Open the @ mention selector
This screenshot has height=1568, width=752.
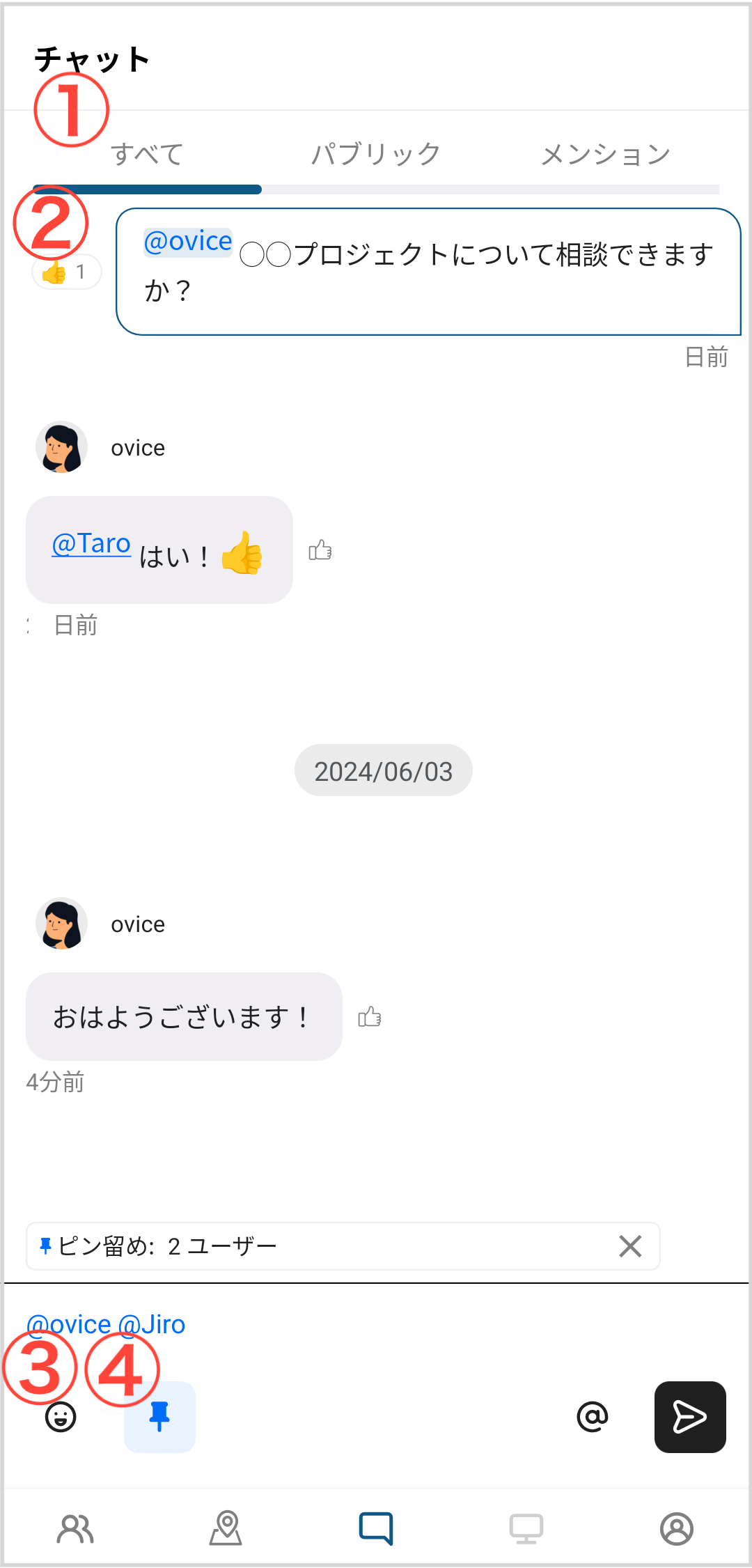(x=590, y=1417)
